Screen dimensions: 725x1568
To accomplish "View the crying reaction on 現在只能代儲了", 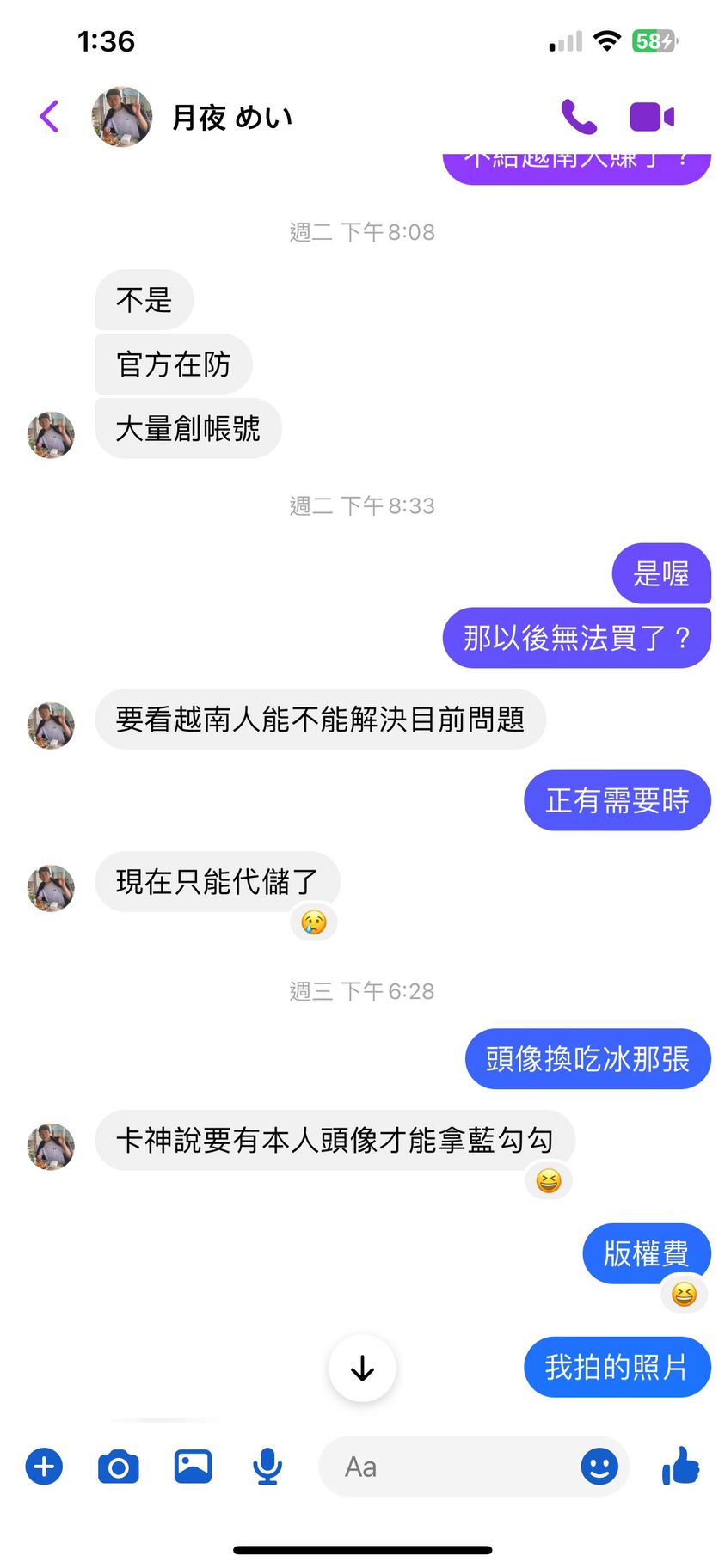I will (314, 922).
